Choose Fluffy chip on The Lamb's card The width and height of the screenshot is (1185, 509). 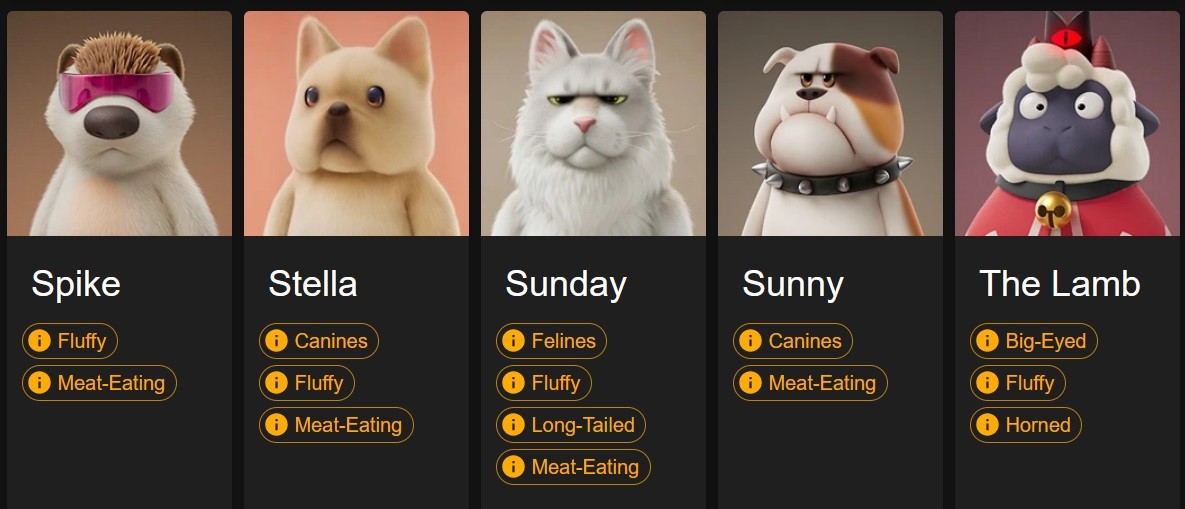(1018, 383)
